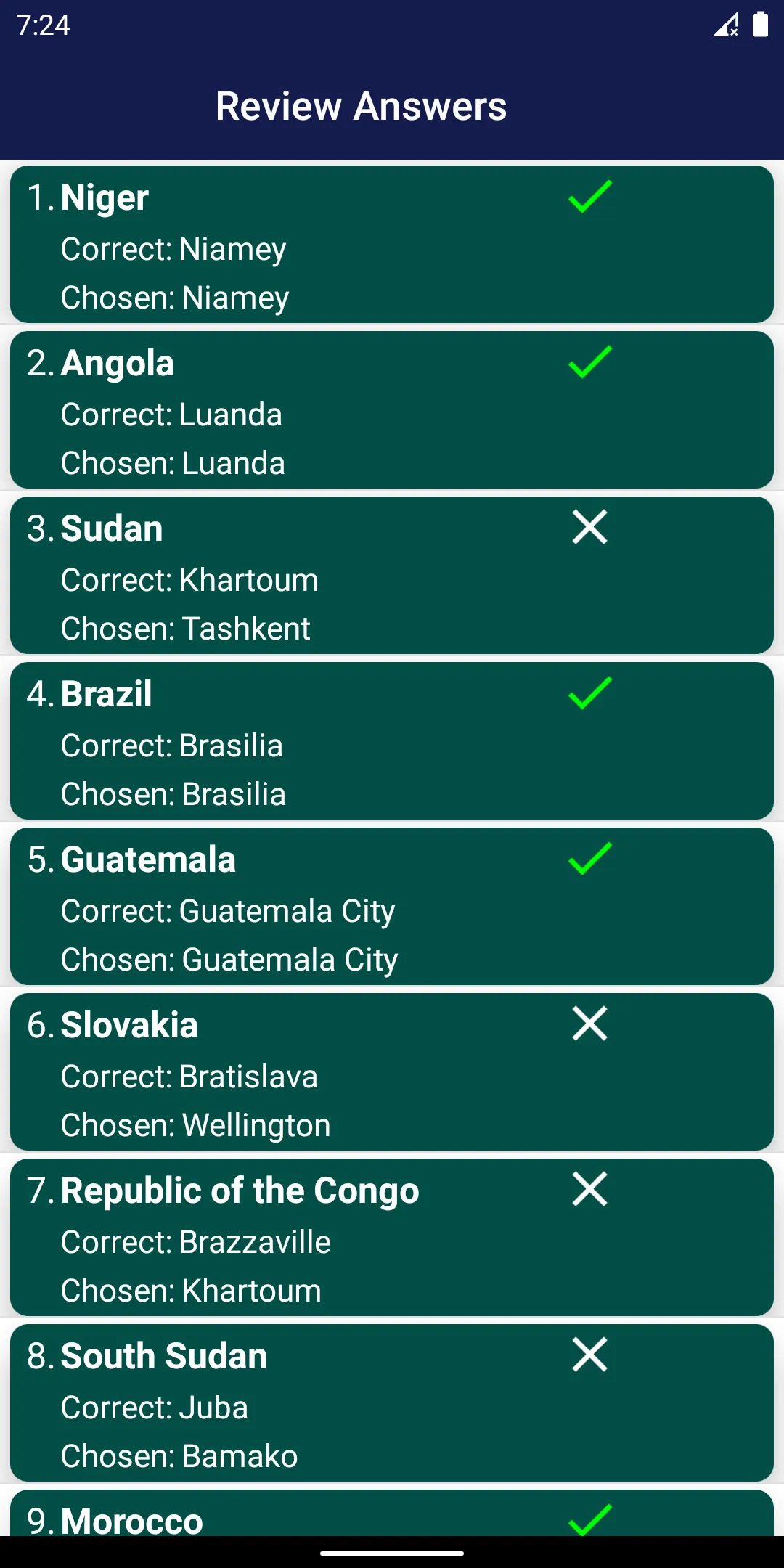Click the X mark on Sudan's answer
The width and height of the screenshot is (784, 1568).
click(590, 527)
